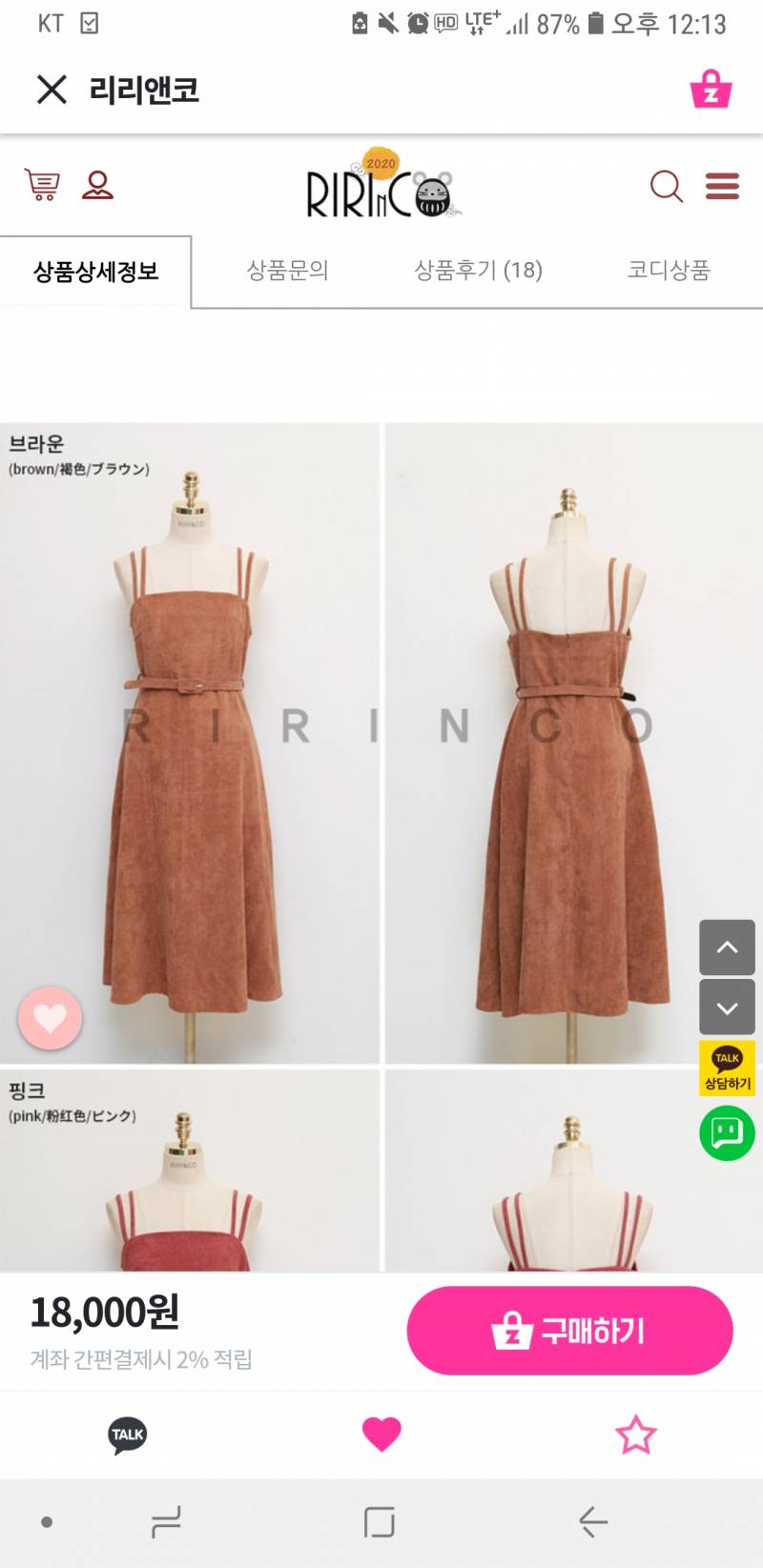Open the member account icon

100,186
